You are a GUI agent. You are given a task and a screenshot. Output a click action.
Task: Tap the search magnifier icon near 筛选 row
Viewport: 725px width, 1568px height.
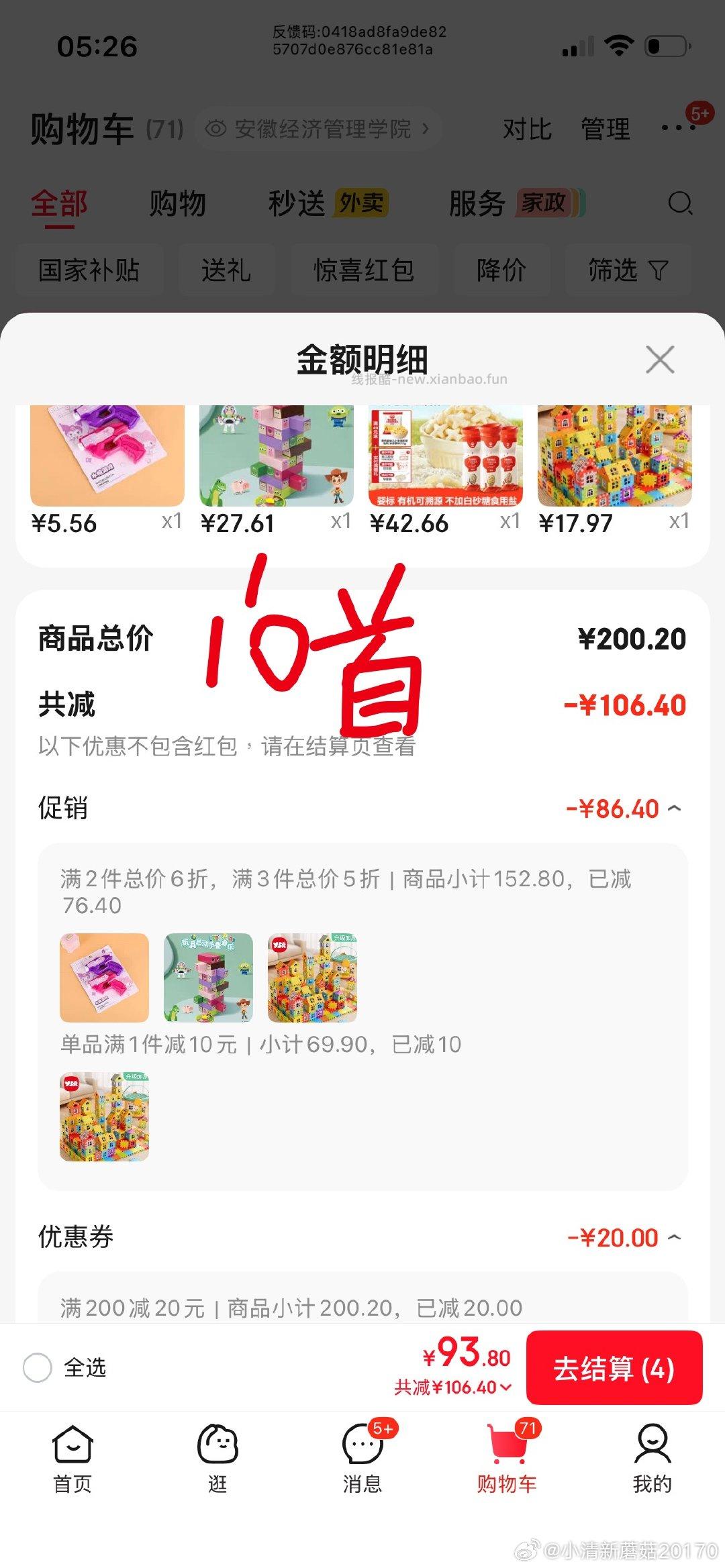(680, 203)
